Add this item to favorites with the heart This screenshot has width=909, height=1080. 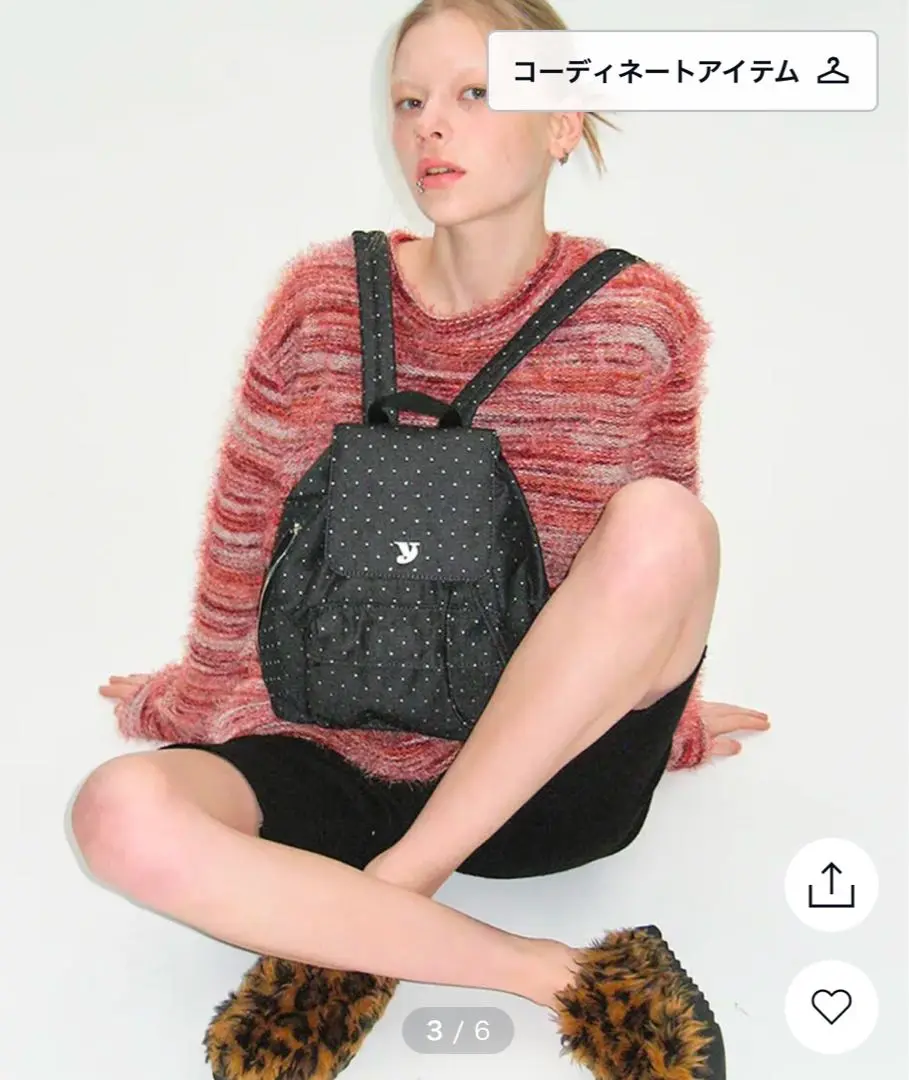[x=831, y=1006]
